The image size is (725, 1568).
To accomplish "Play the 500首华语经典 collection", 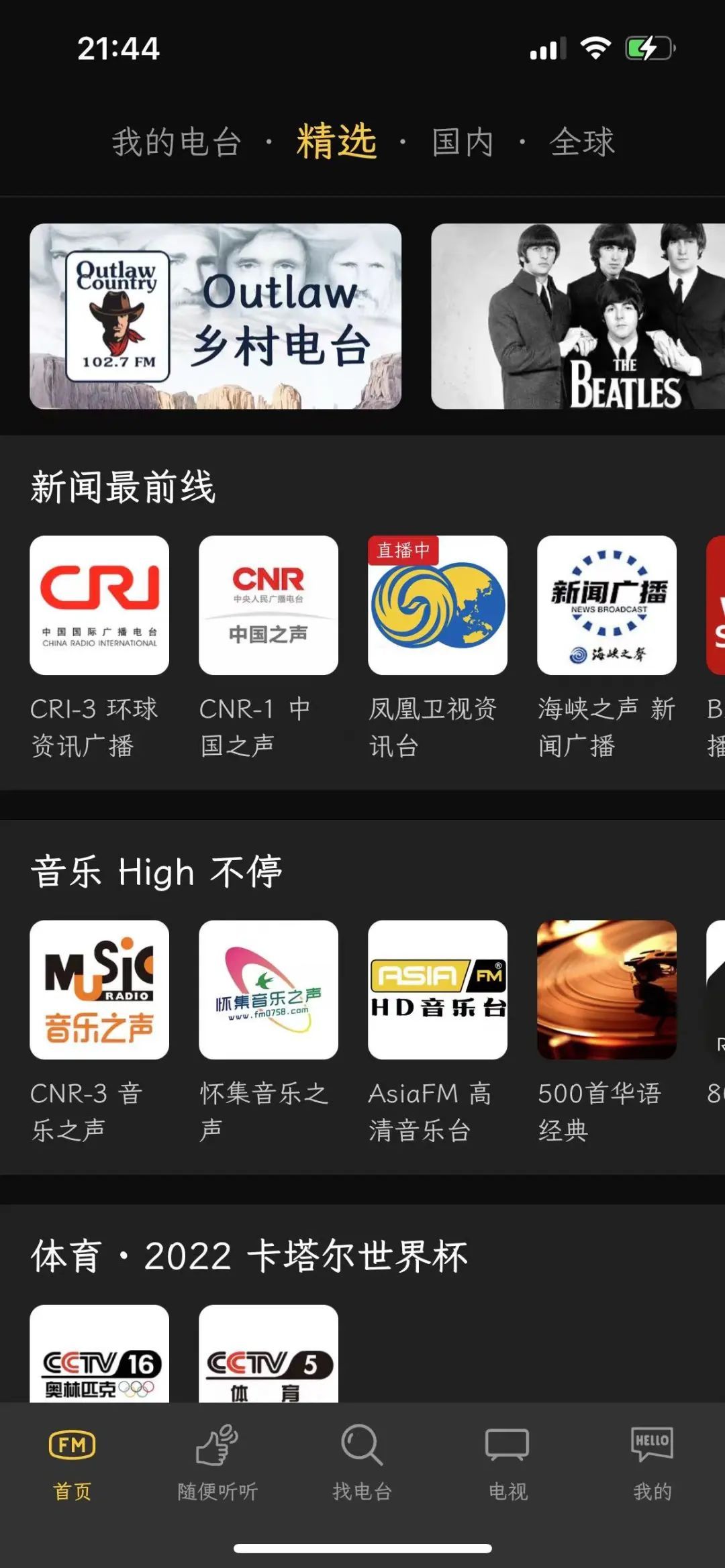I will (x=606, y=991).
